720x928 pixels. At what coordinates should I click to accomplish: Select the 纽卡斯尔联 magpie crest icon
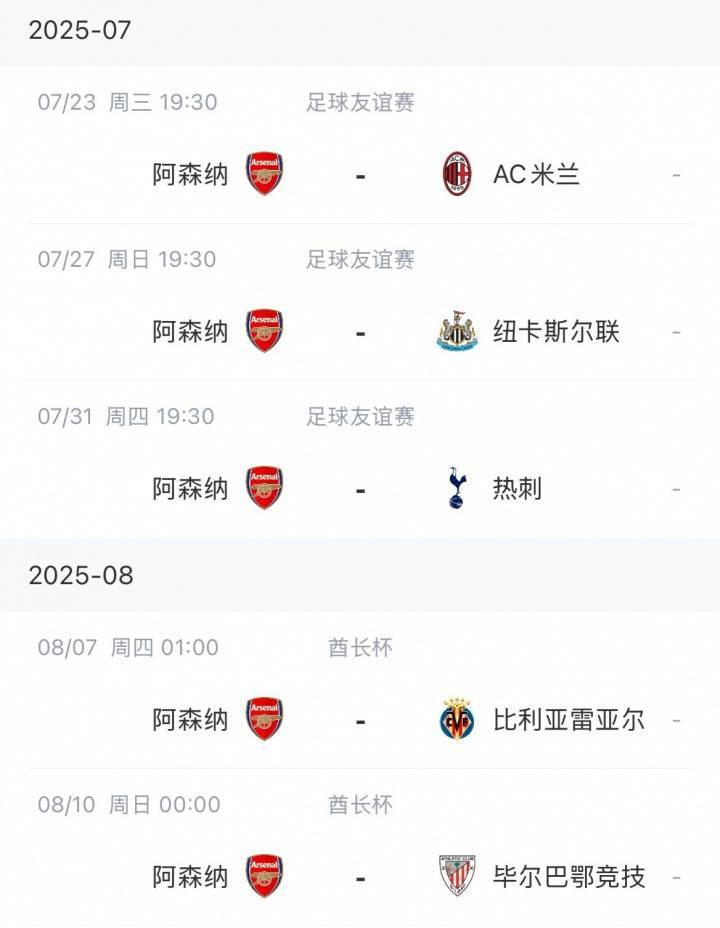click(455, 329)
